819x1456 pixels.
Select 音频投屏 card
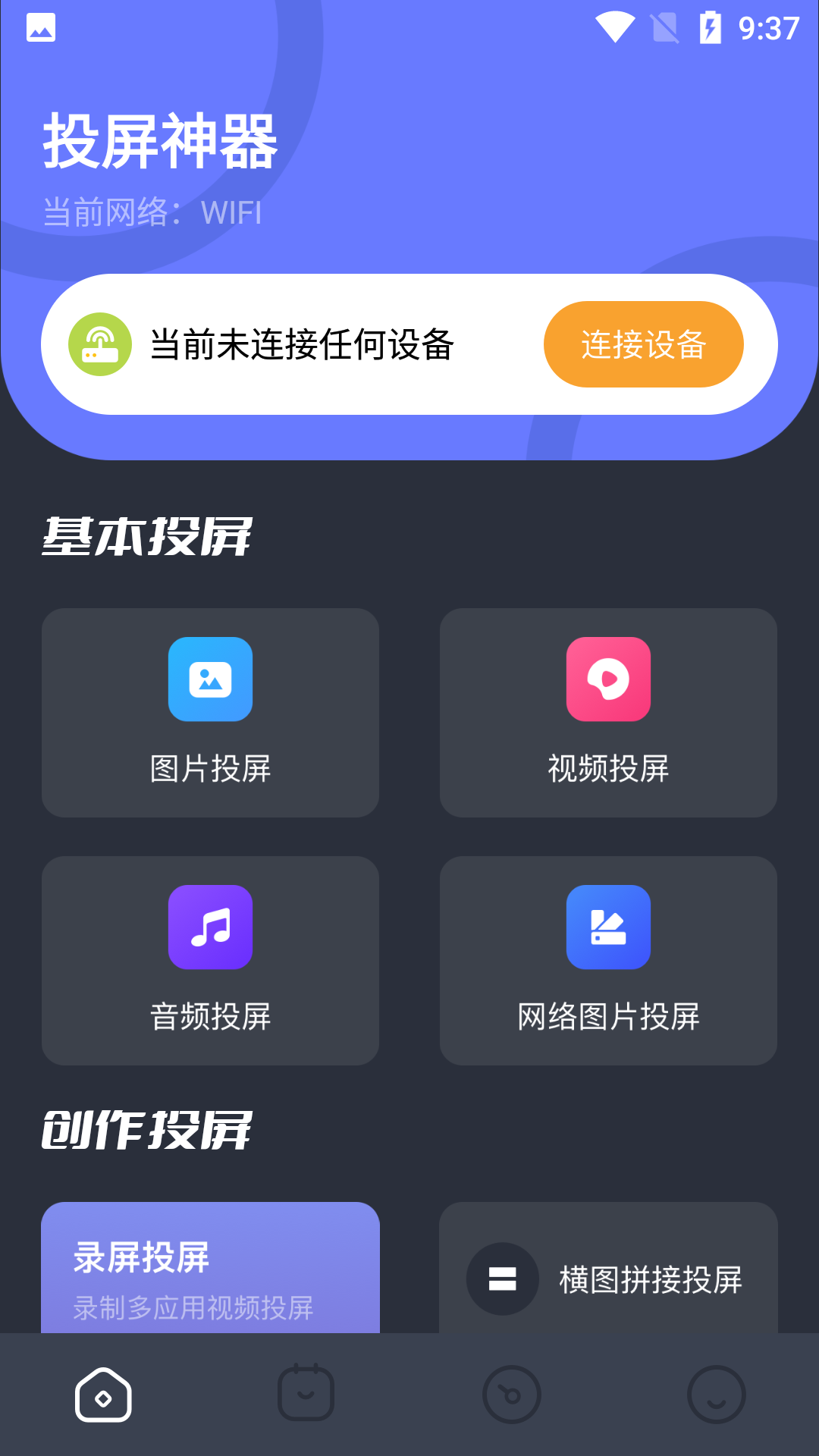(x=210, y=960)
